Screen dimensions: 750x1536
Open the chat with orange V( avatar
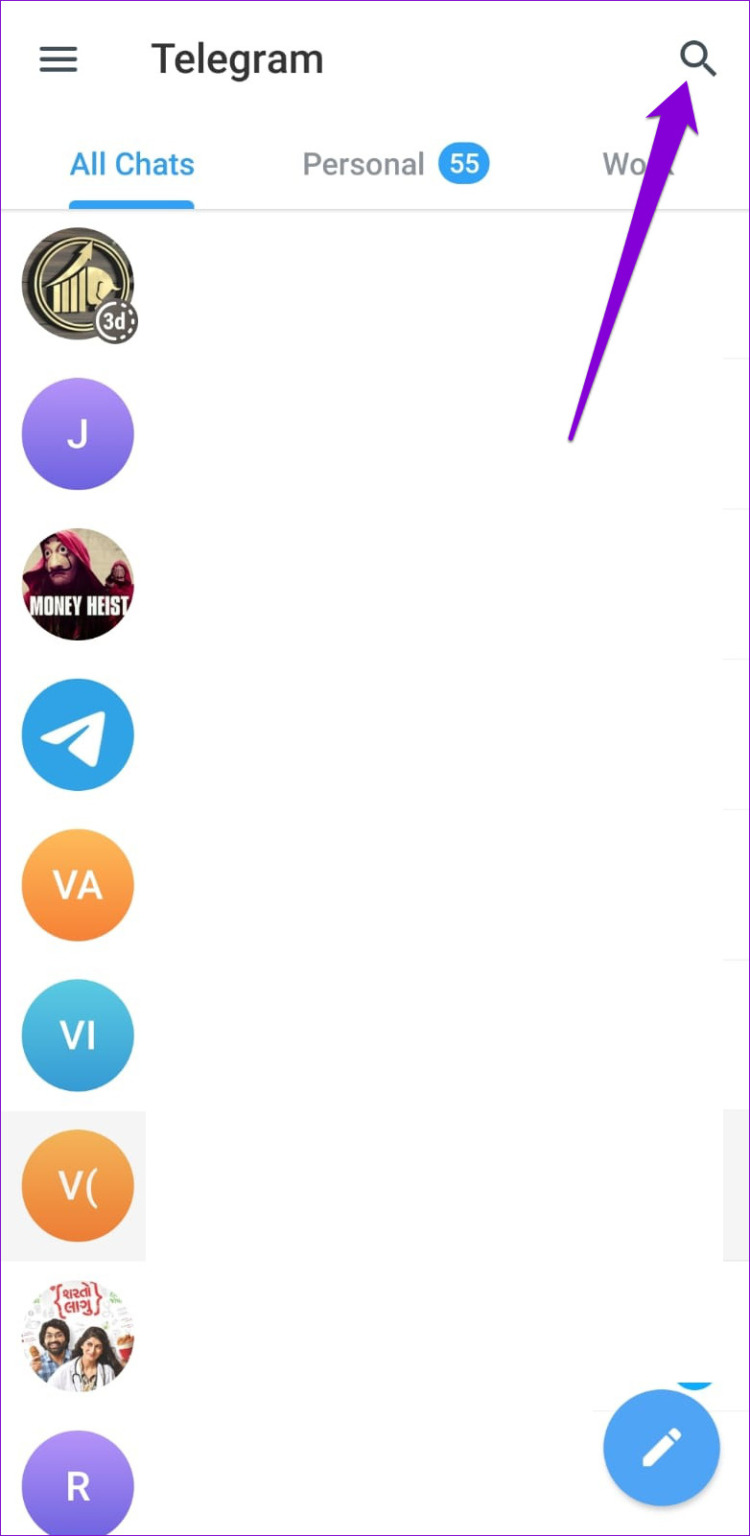click(x=78, y=1185)
